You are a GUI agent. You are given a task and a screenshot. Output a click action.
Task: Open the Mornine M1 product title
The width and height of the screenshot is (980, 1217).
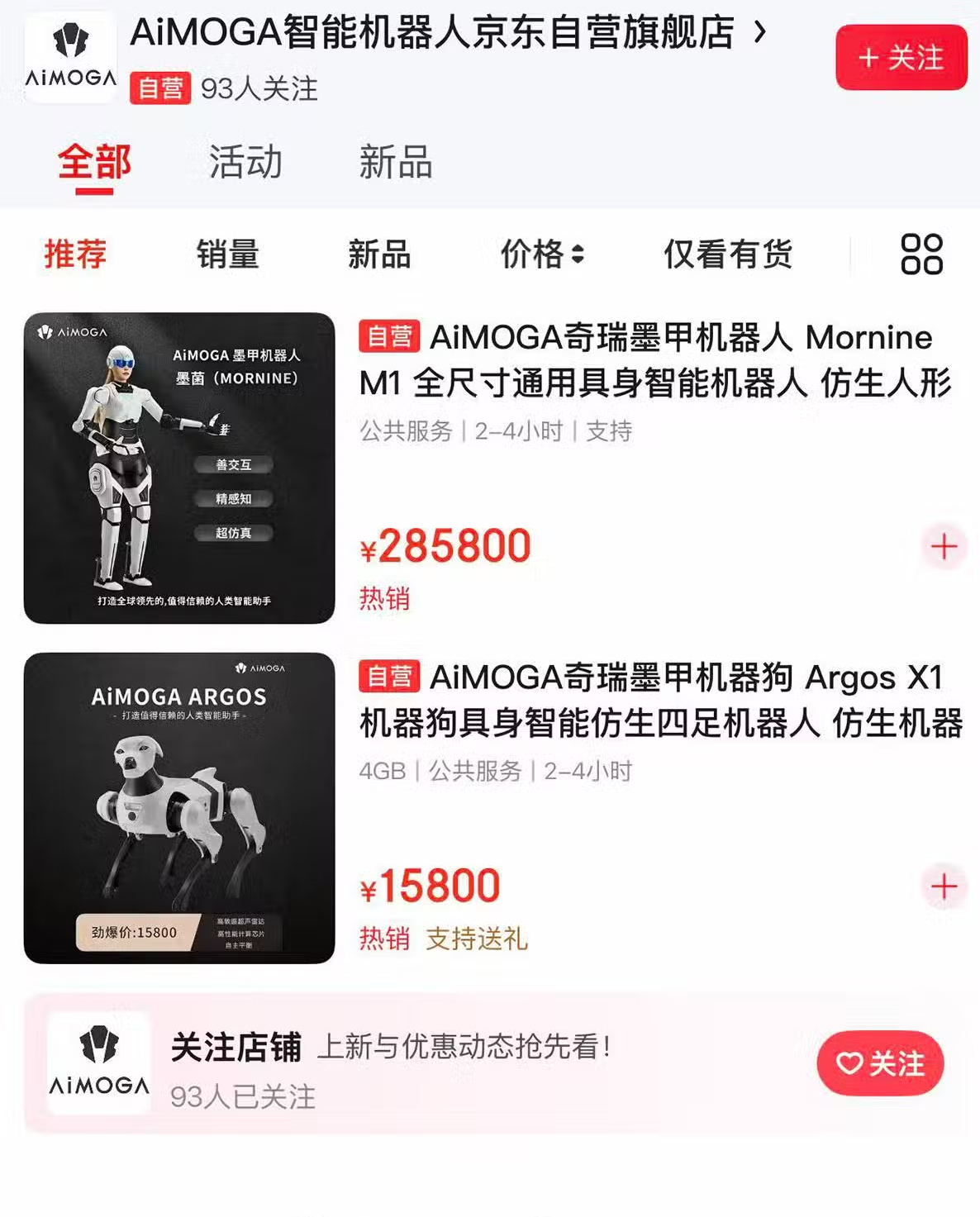653,360
